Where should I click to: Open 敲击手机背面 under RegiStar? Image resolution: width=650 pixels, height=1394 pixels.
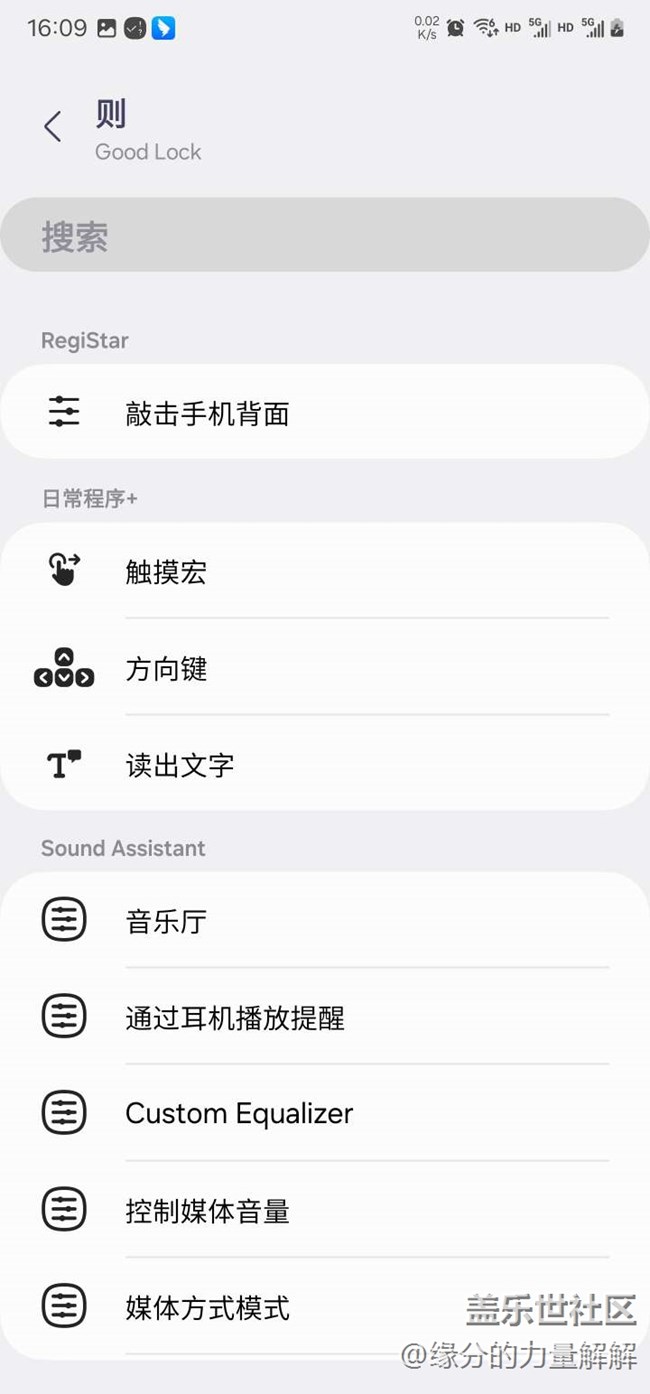click(x=325, y=412)
